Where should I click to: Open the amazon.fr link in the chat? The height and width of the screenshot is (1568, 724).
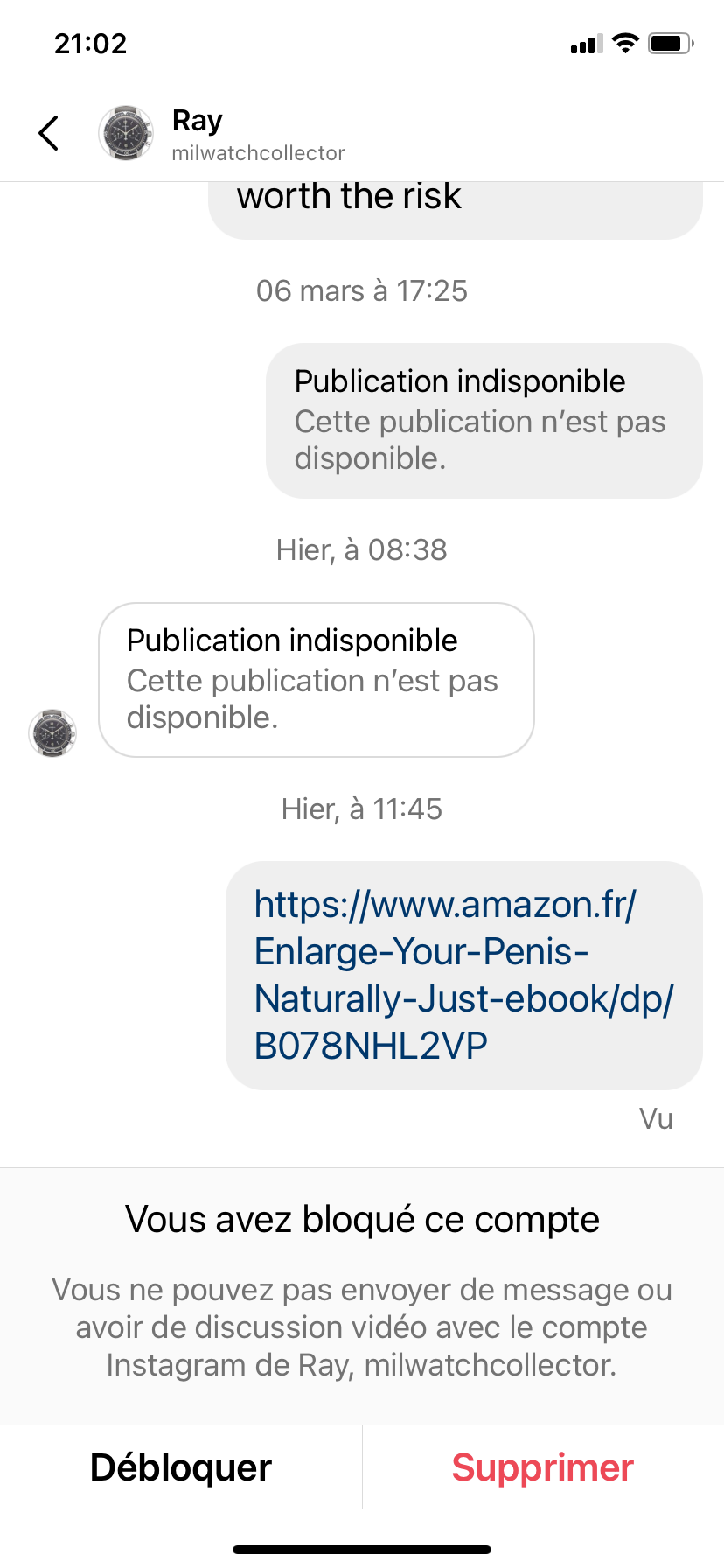[x=463, y=975]
